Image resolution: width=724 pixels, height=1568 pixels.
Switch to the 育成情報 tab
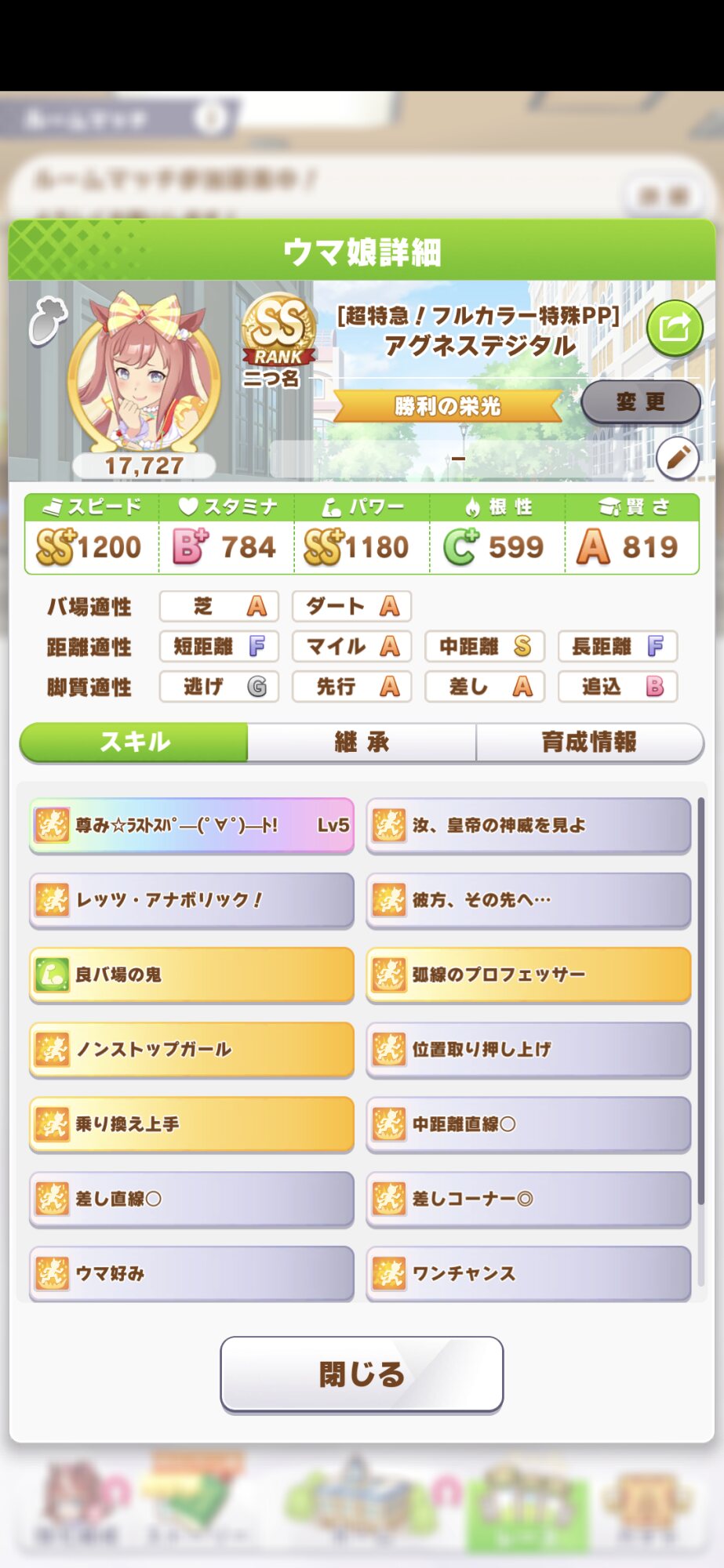589,742
